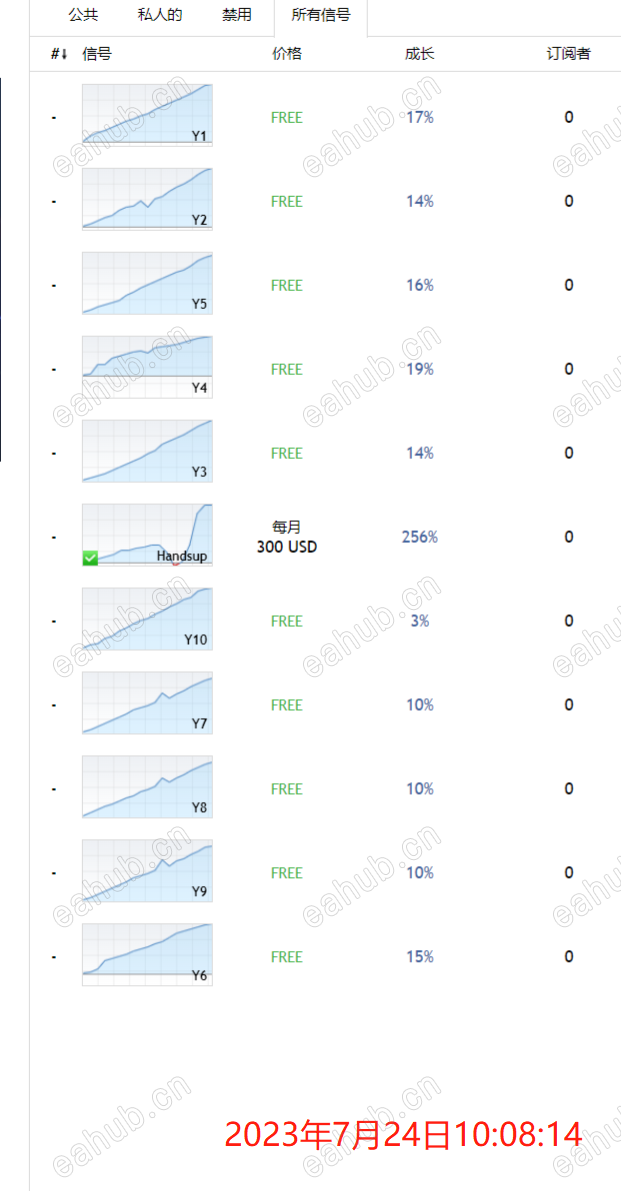Tap the Y9 signal chart
The image size is (621, 1191).
click(147, 871)
